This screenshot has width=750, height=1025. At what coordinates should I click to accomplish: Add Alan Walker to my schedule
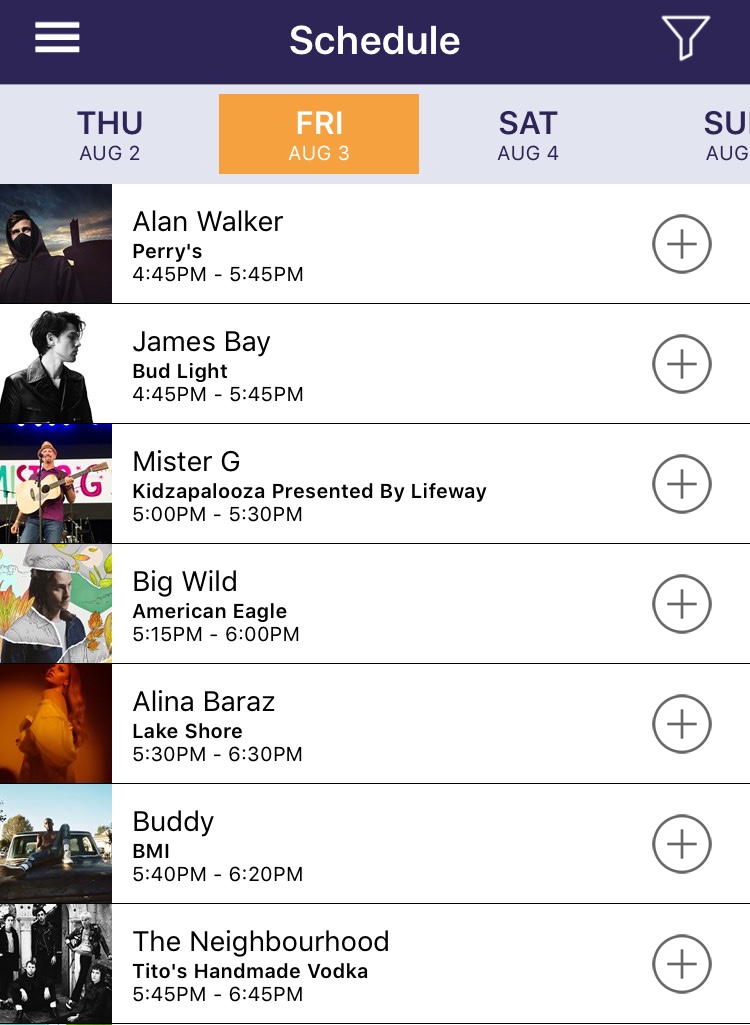[682, 244]
